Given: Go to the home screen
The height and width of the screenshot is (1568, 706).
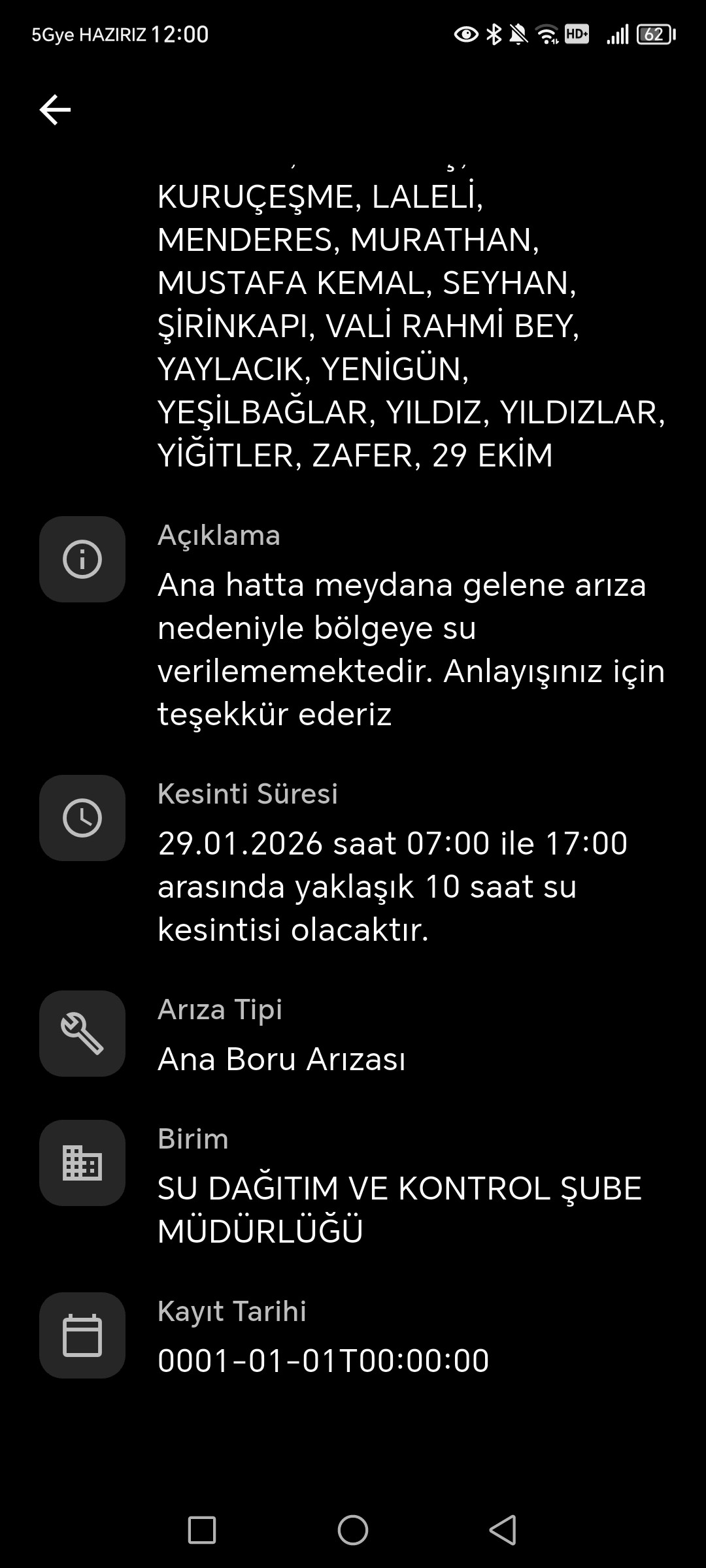Looking at the screenshot, I should pyautogui.click(x=353, y=1530).
